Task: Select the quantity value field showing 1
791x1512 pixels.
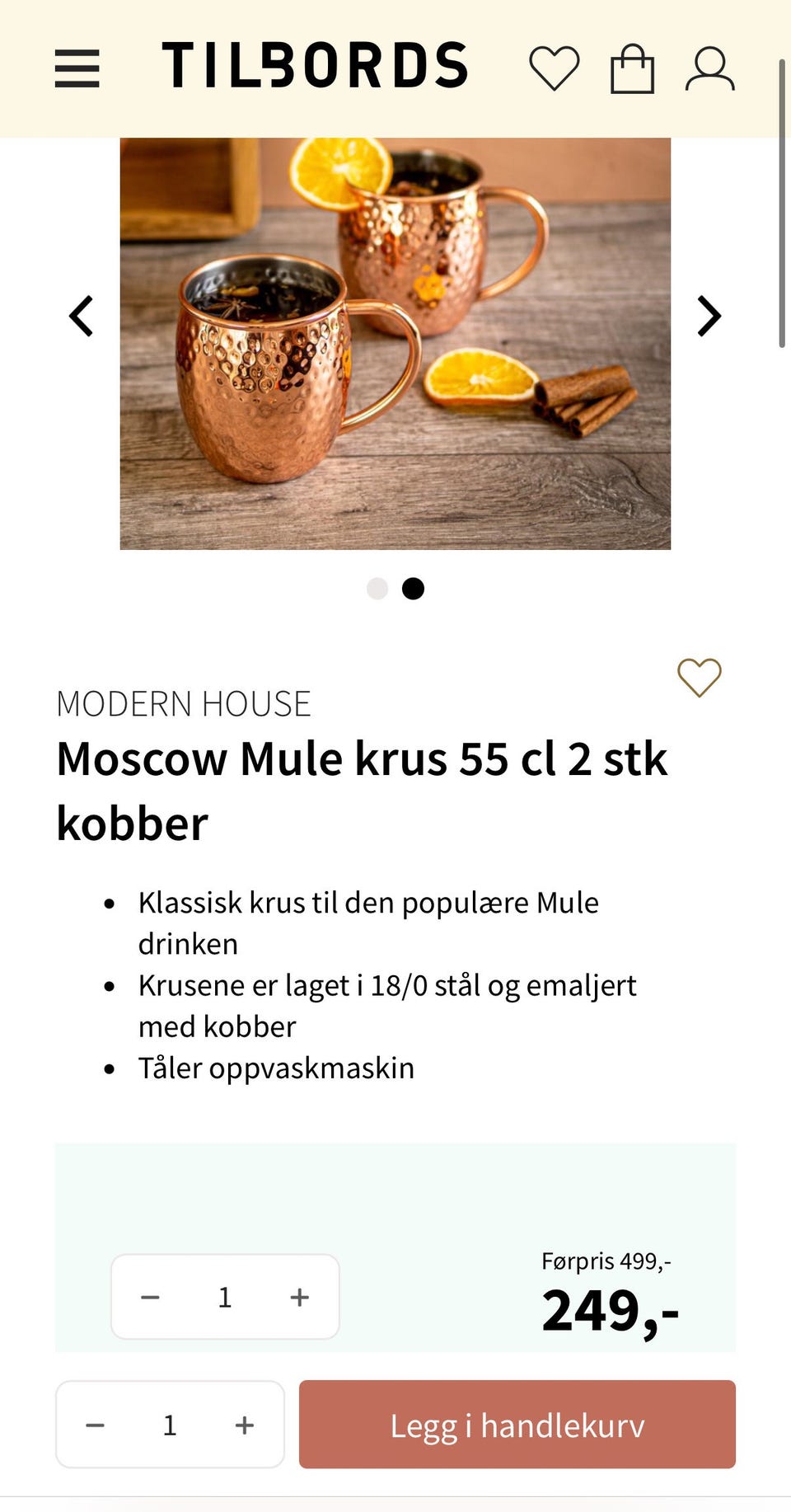Action: pos(224,1296)
